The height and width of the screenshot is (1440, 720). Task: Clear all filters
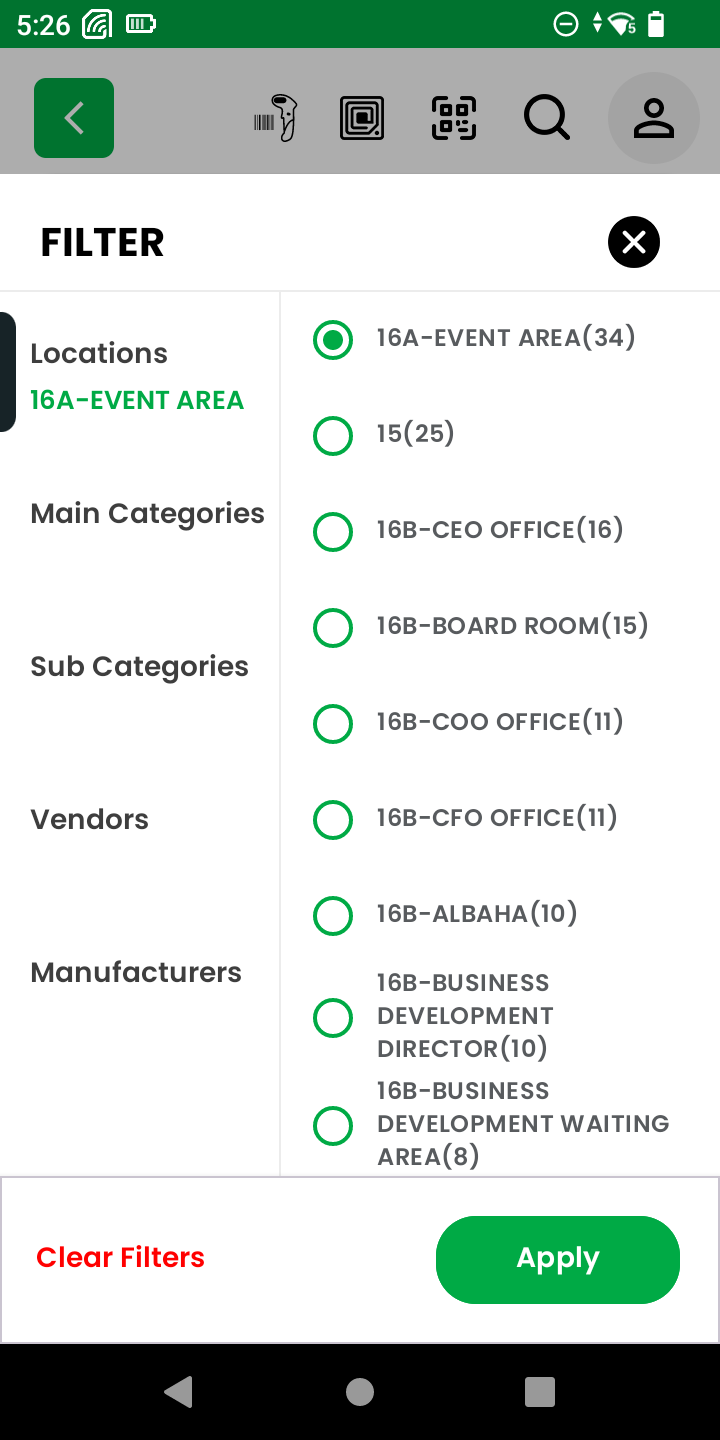(121, 1258)
